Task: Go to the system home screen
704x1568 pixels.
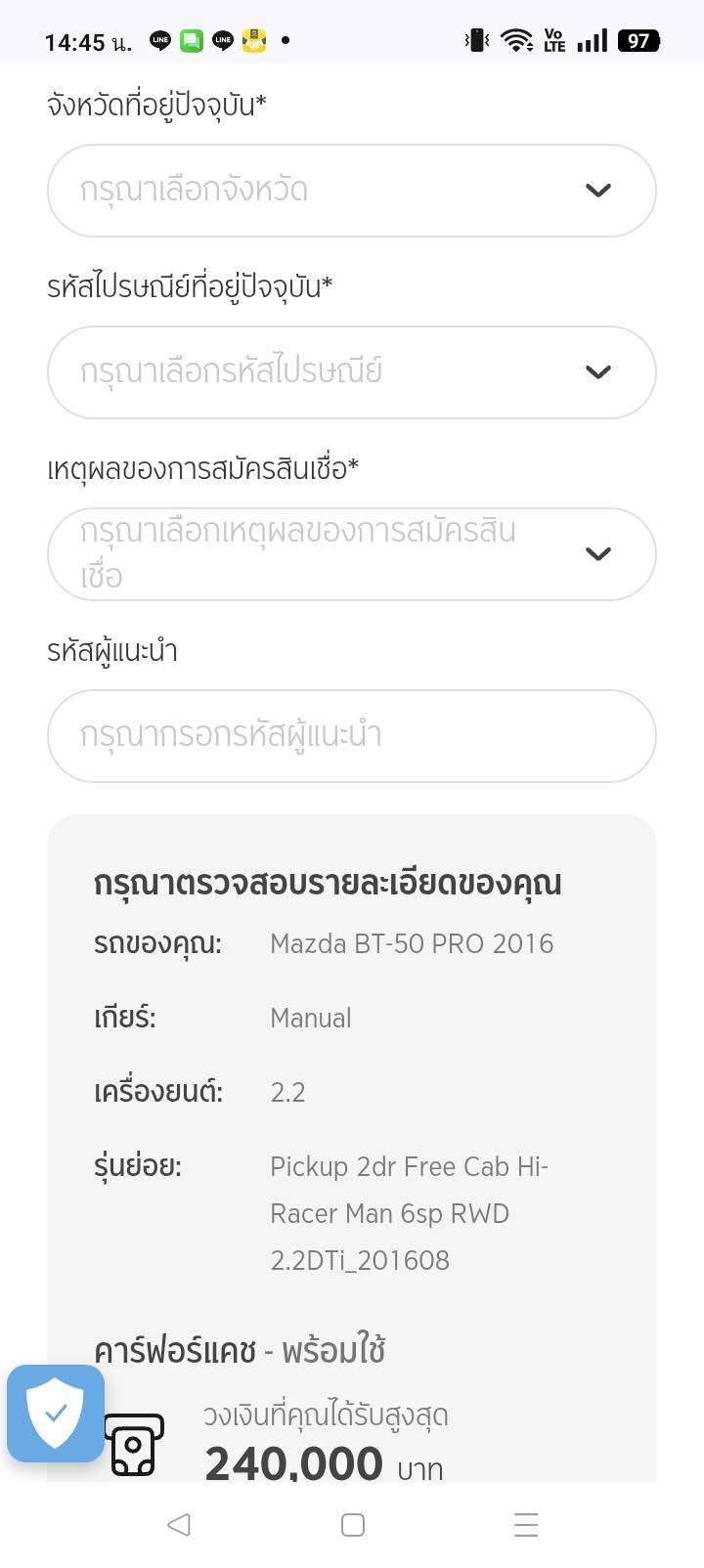Action: pyautogui.click(x=353, y=1525)
